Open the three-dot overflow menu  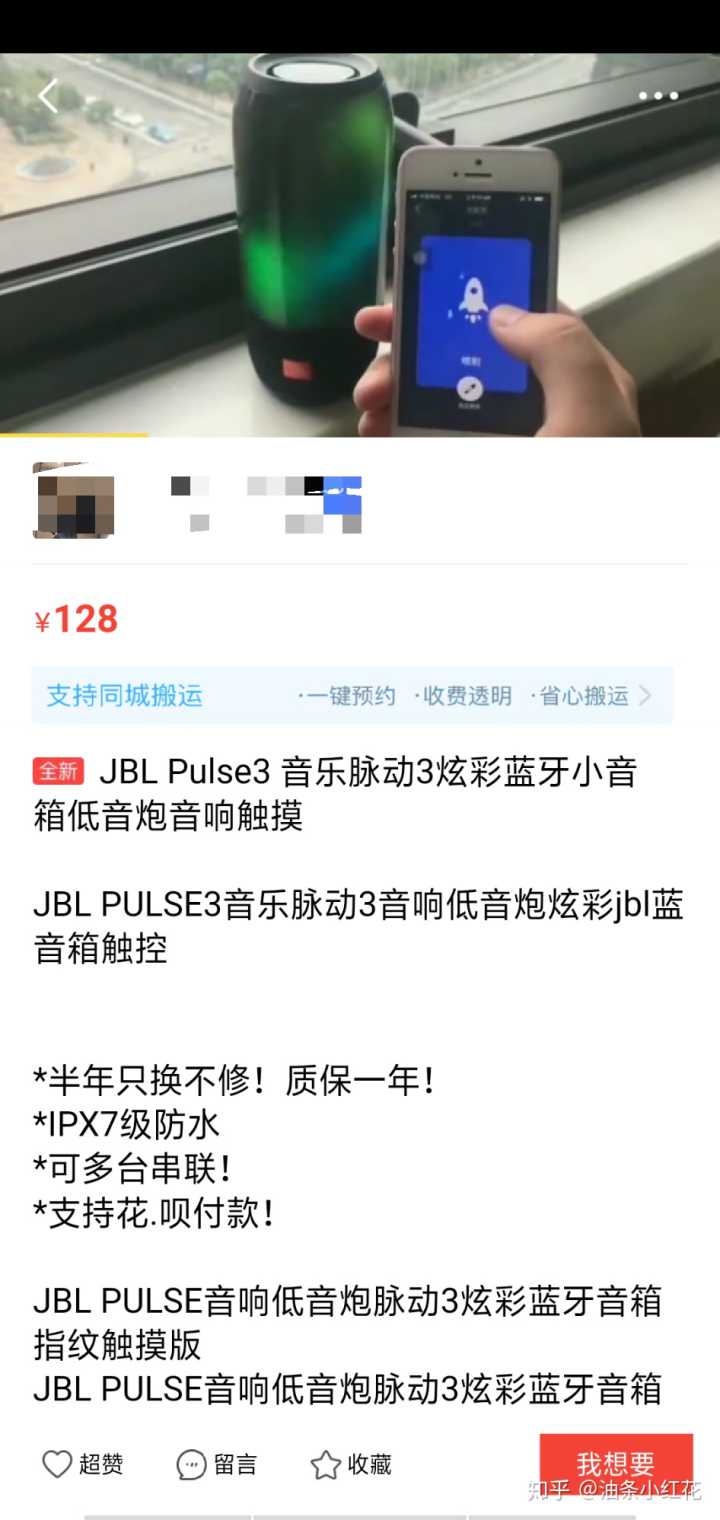658,96
